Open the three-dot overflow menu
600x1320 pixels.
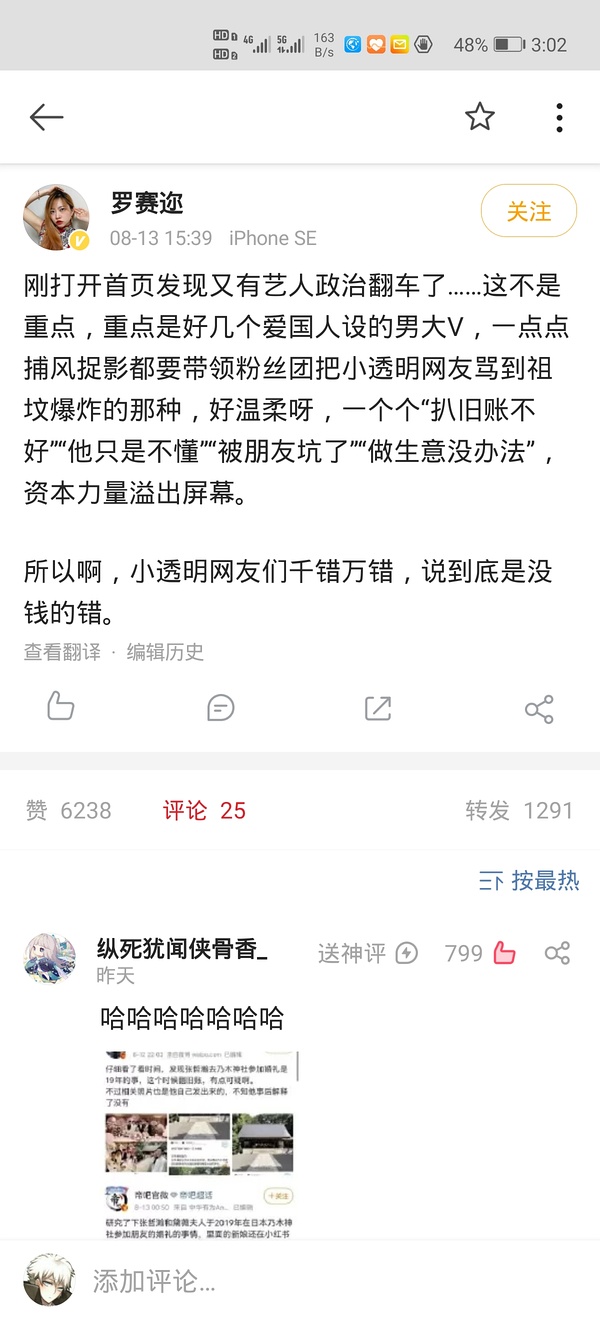pos(559,117)
